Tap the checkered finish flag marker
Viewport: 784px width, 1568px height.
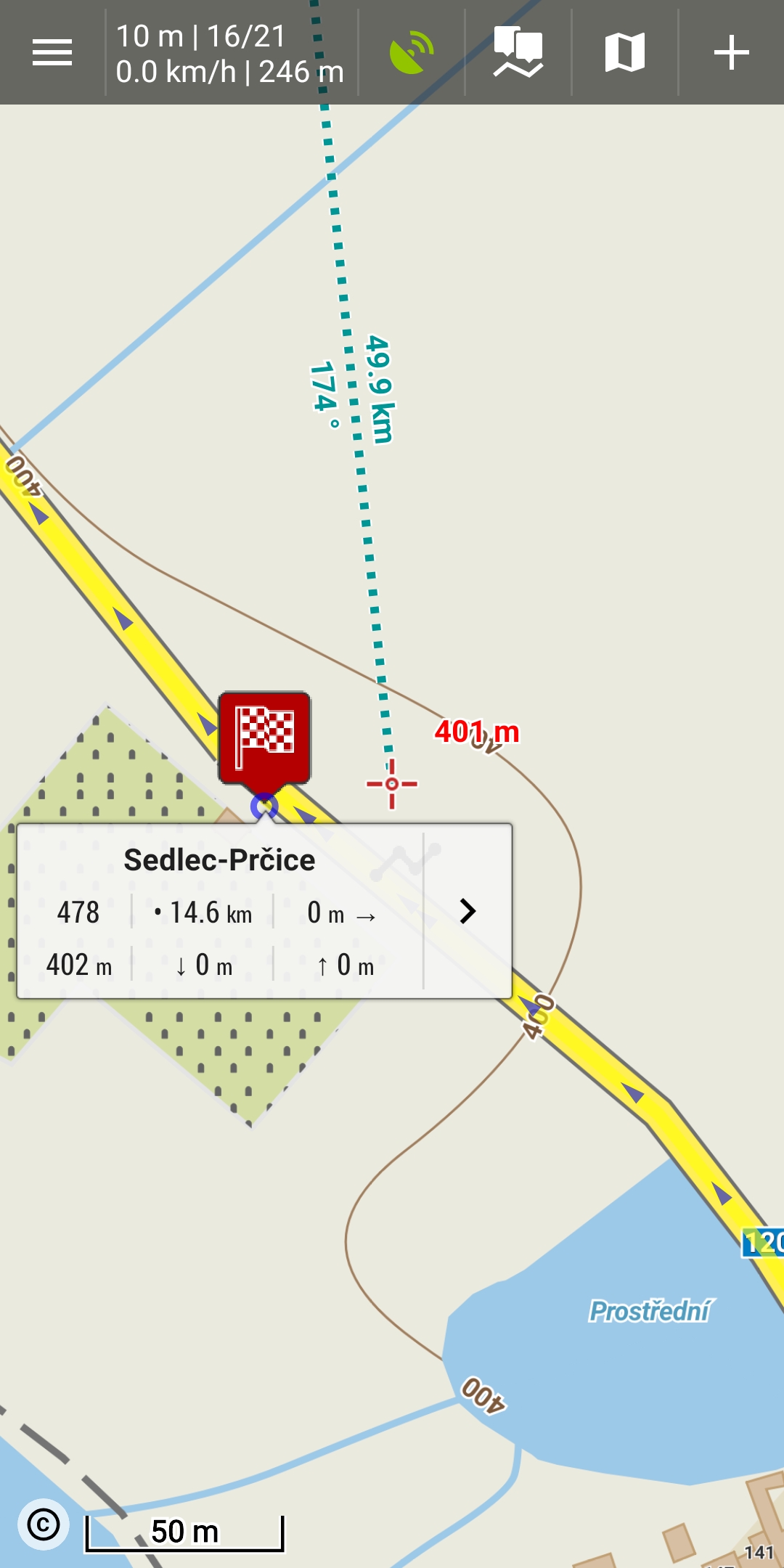265,735
